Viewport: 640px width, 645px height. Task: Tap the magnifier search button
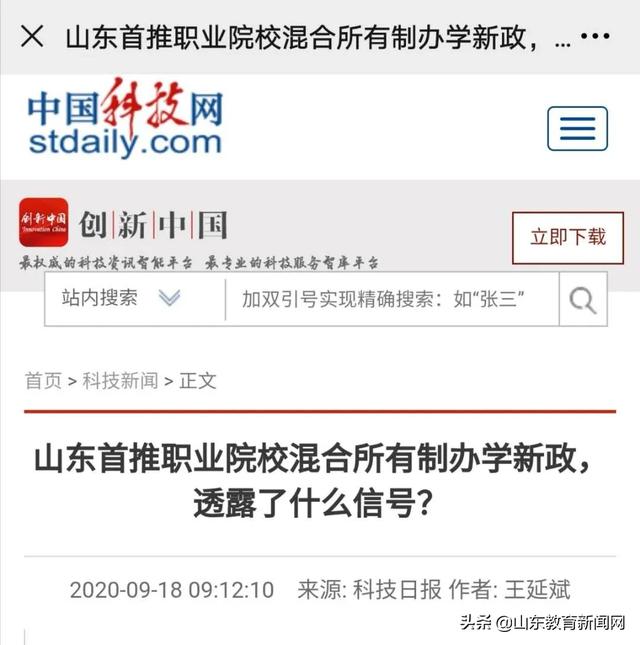(583, 299)
